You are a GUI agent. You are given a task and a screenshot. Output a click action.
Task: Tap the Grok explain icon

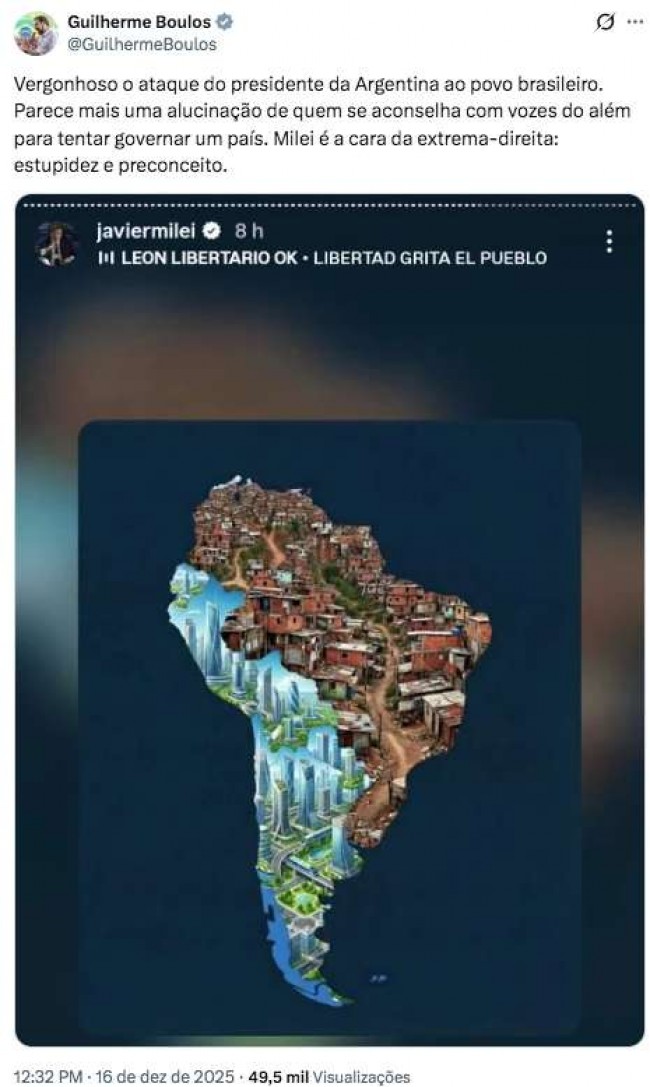pyautogui.click(x=603, y=22)
